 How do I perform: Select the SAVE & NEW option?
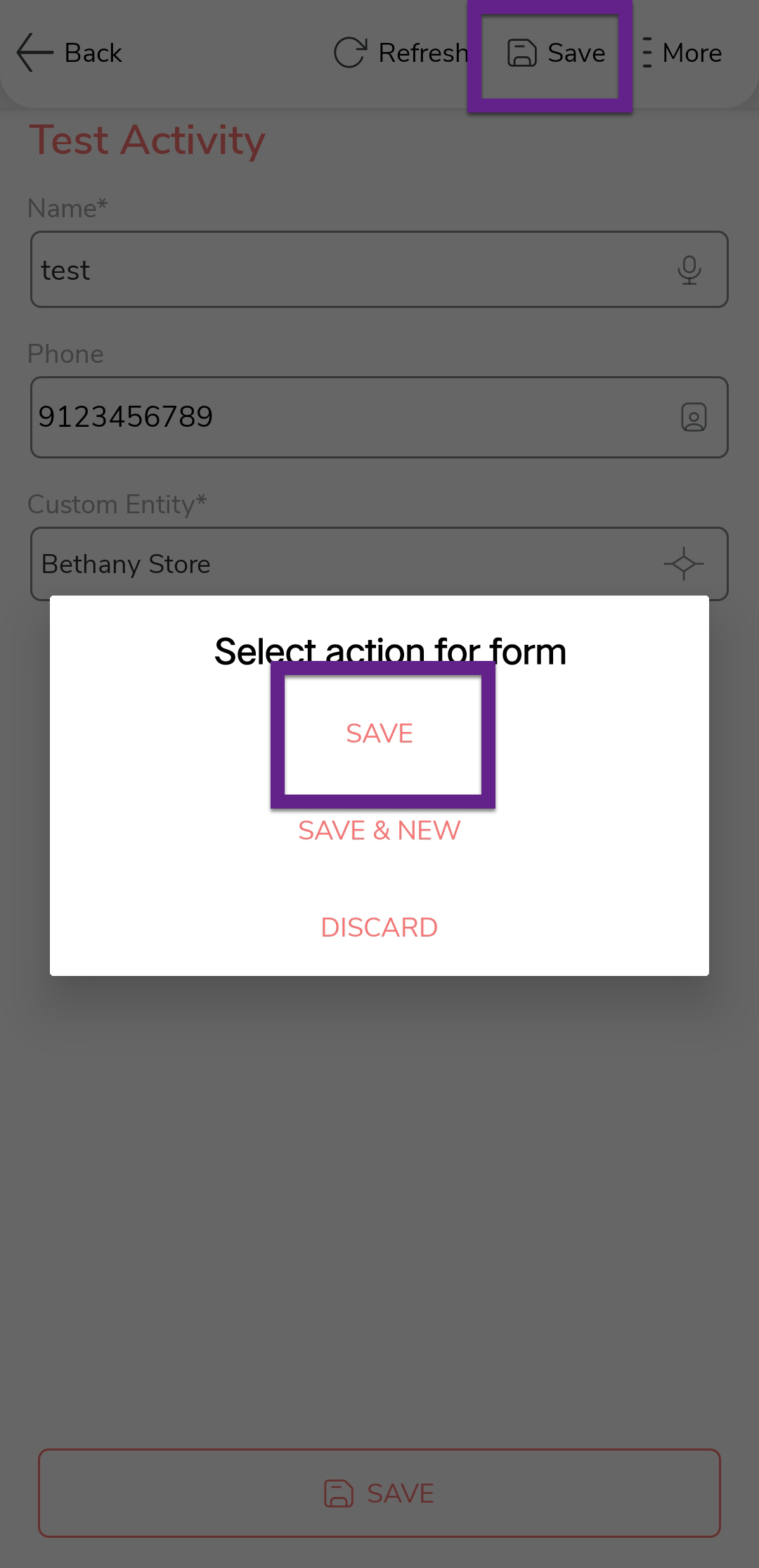(x=379, y=830)
